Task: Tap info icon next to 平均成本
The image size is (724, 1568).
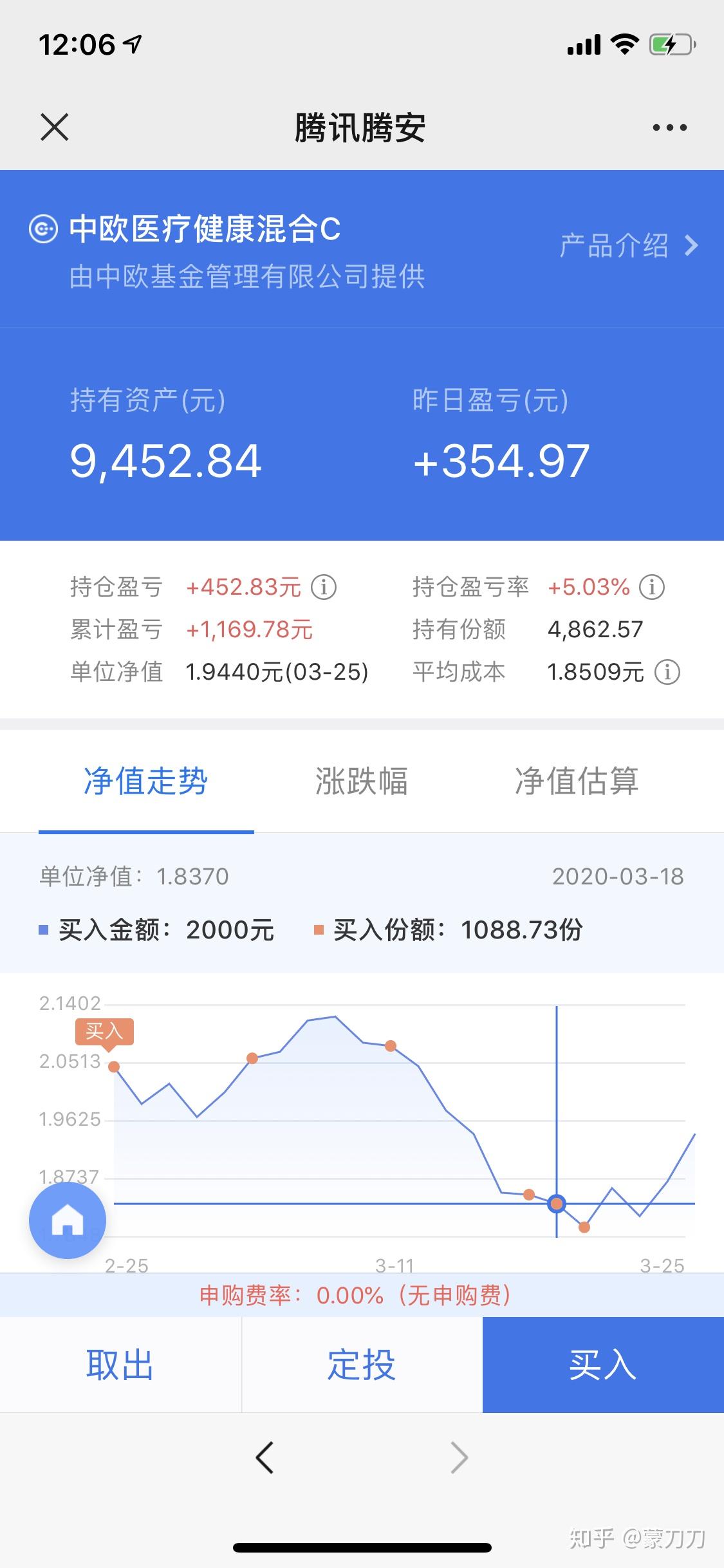Action: tap(667, 672)
